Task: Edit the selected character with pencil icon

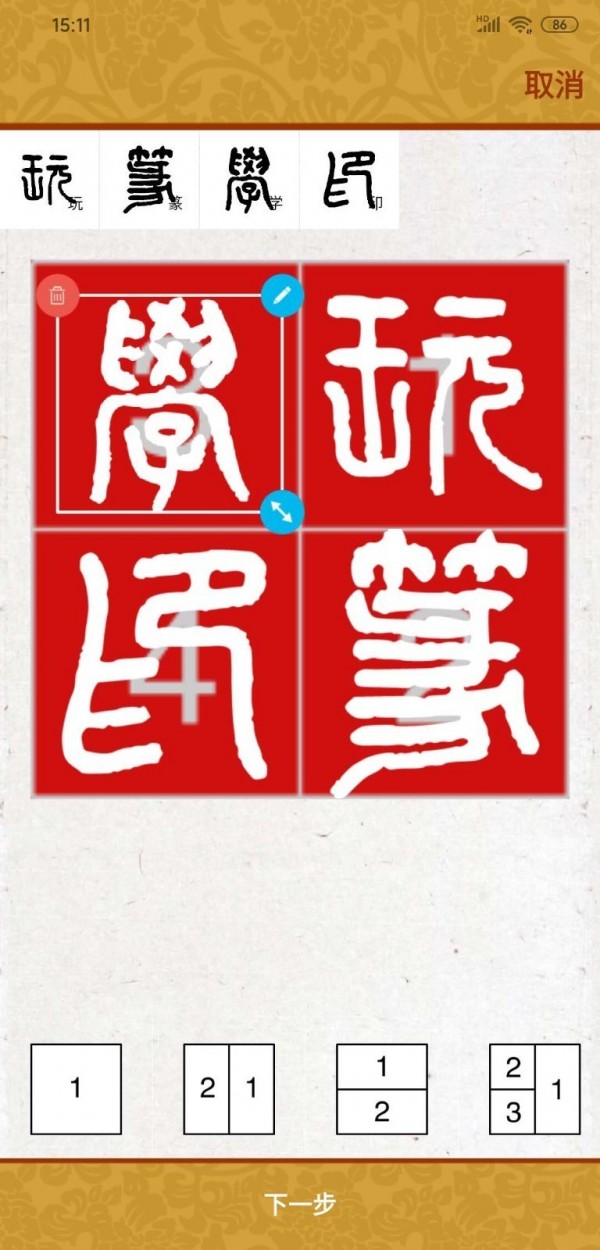Action: (x=282, y=294)
